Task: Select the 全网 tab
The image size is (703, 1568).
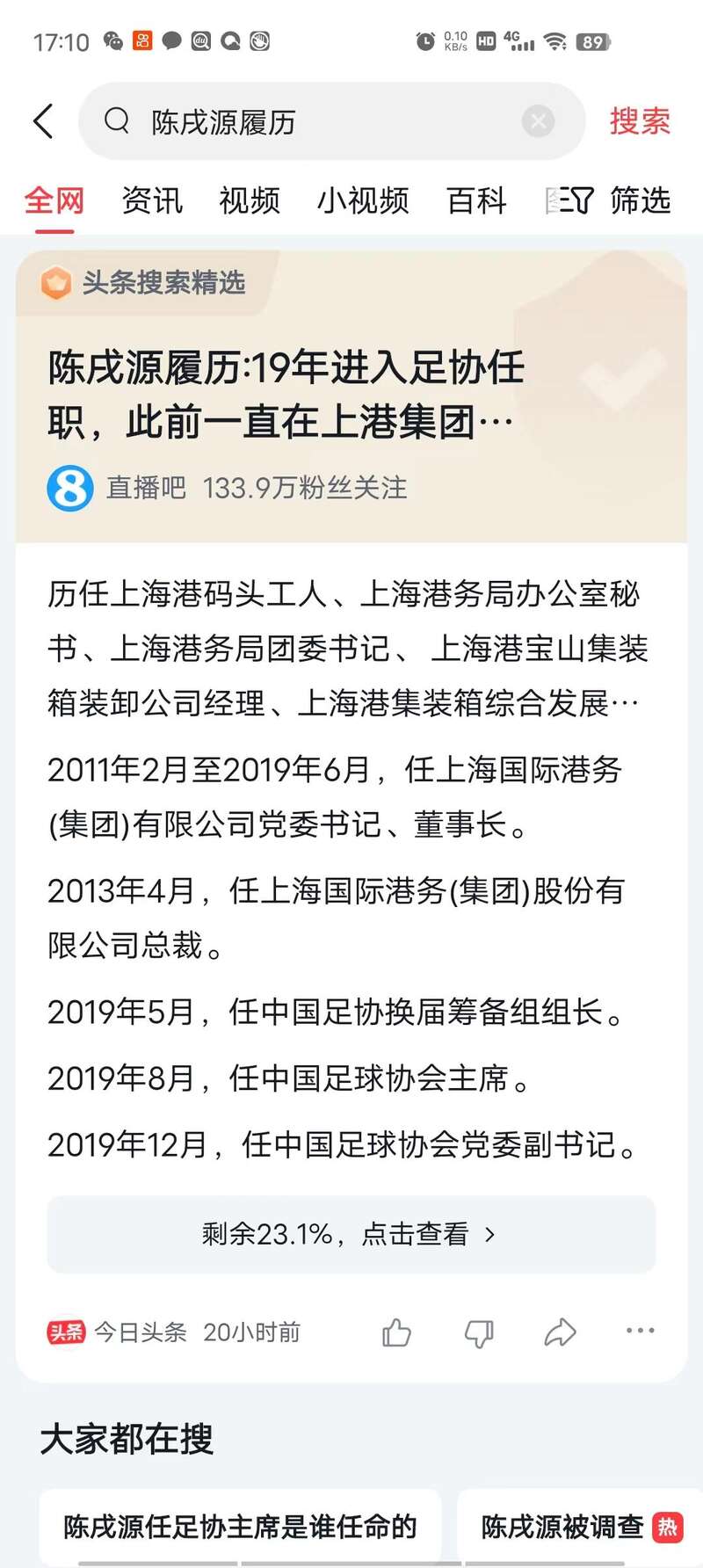Action: tap(54, 200)
